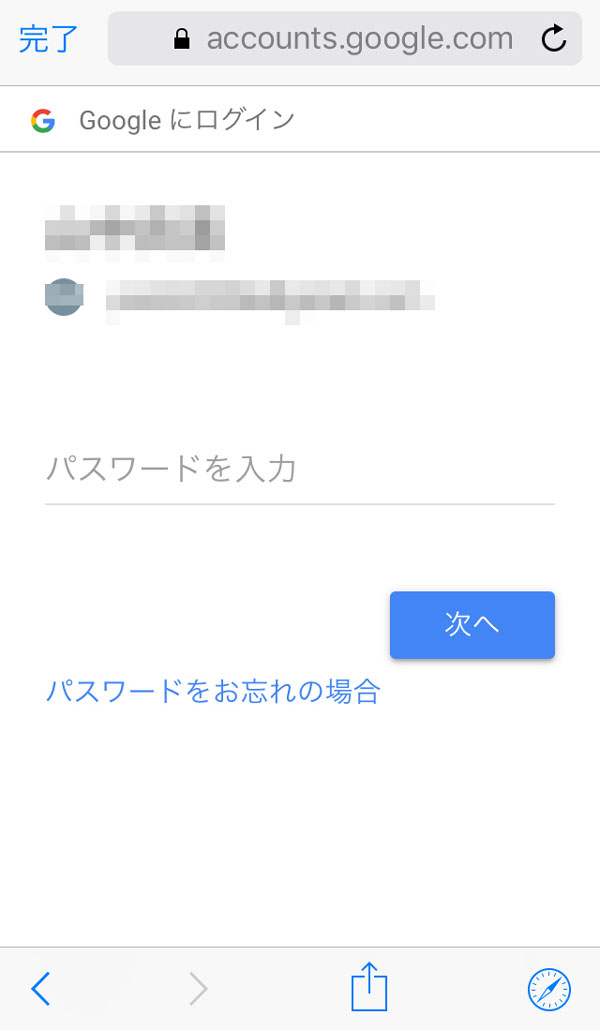Go back to the previous page
The image size is (600, 1030).
point(40,989)
